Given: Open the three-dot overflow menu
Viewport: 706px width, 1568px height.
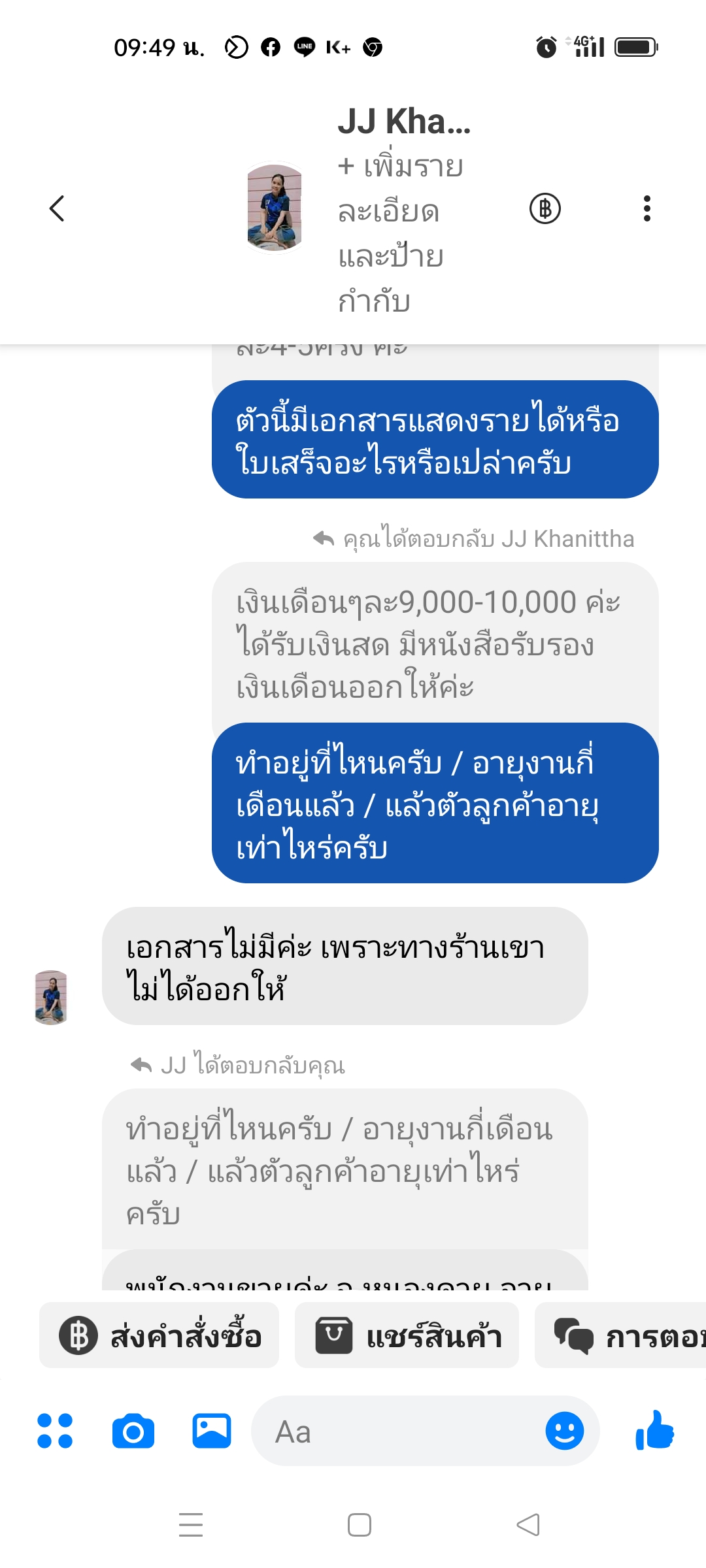Looking at the screenshot, I should 647,209.
